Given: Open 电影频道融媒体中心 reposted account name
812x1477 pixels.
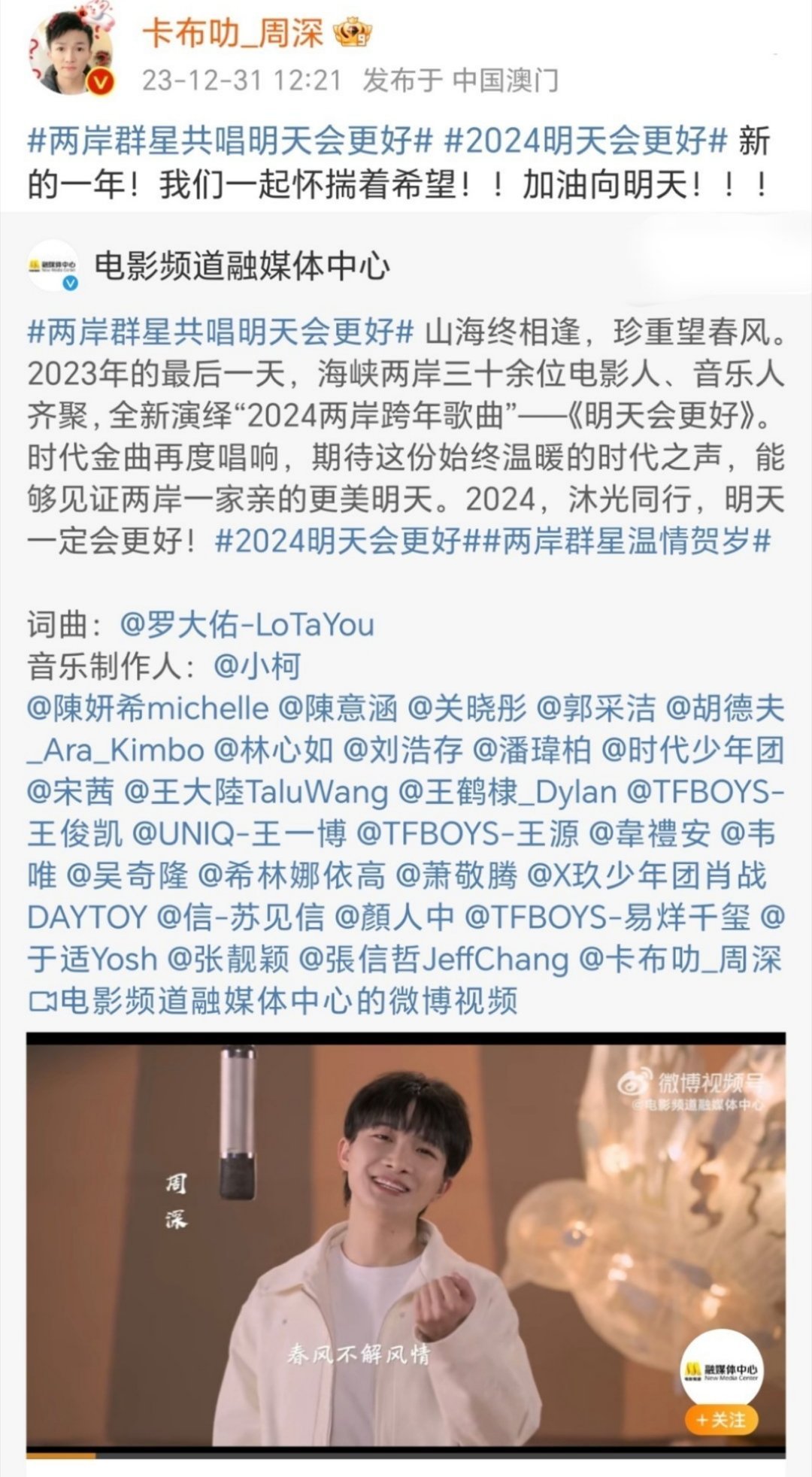Looking at the screenshot, I should [242, 265].
